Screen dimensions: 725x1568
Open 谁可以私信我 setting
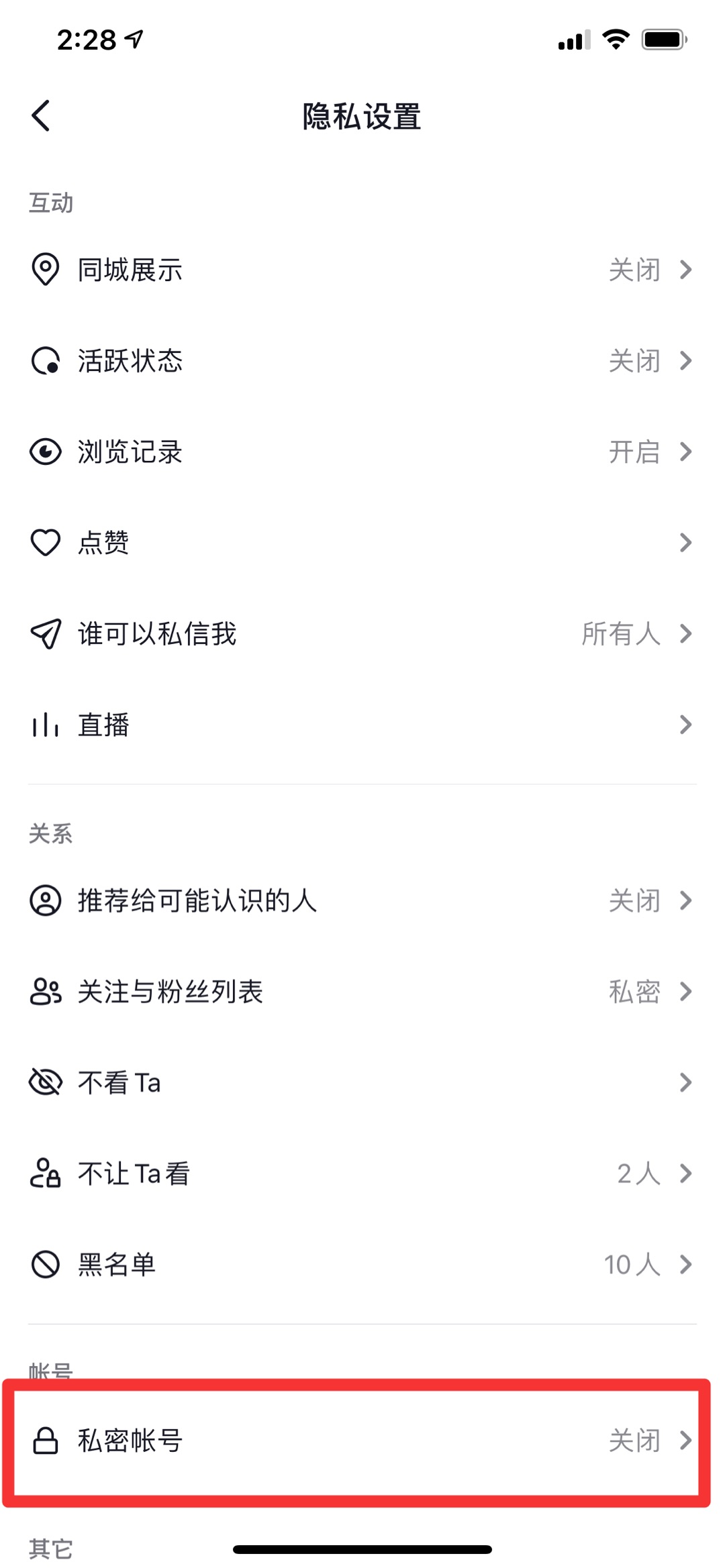pos(362,633)
